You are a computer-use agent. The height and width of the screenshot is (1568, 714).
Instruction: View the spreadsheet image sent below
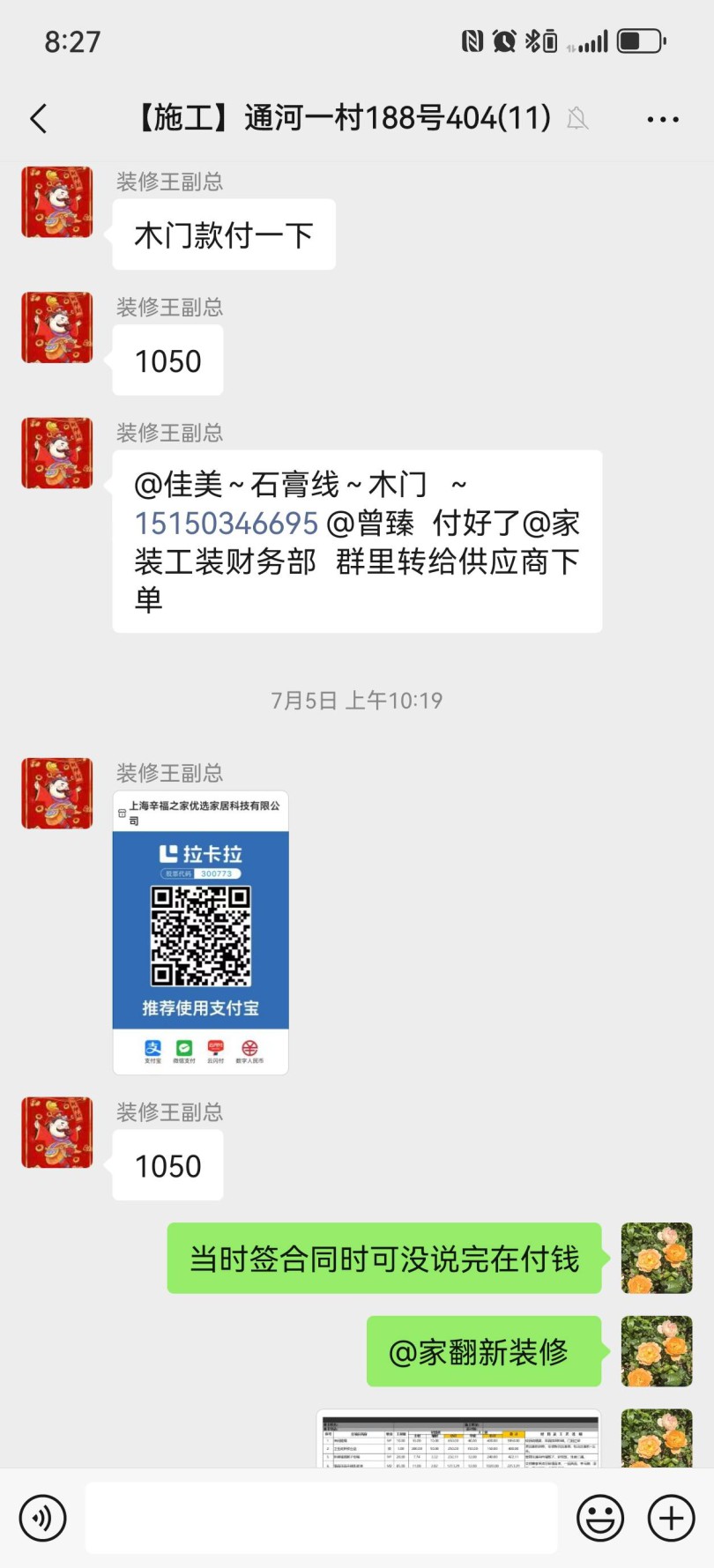point(458,1439)
